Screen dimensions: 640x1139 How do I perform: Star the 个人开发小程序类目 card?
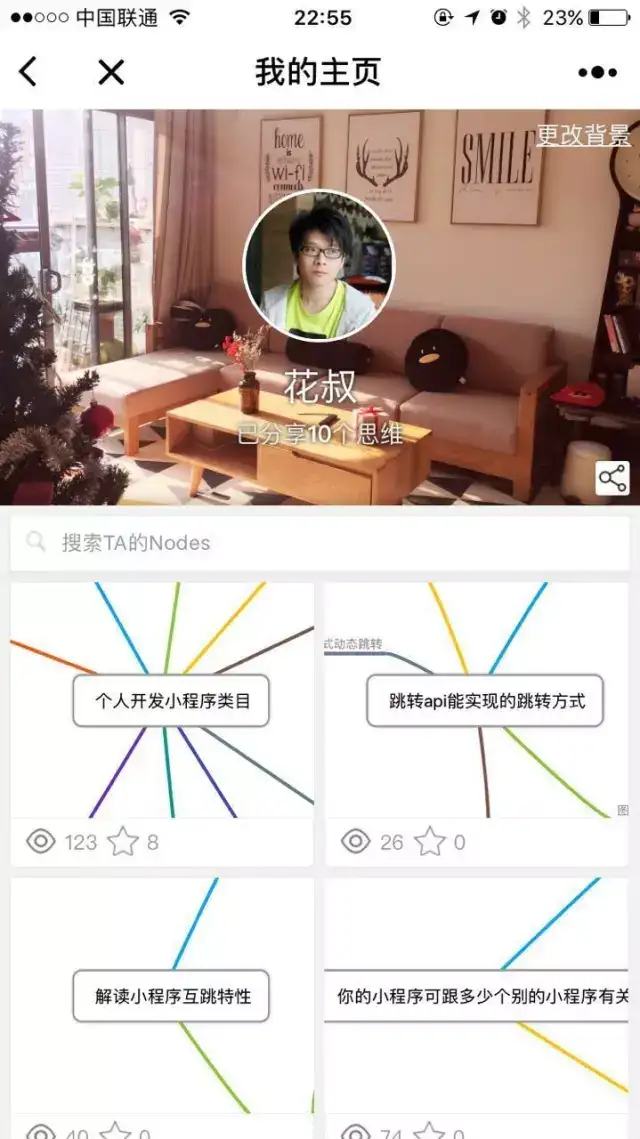click(x=123, y=842)
